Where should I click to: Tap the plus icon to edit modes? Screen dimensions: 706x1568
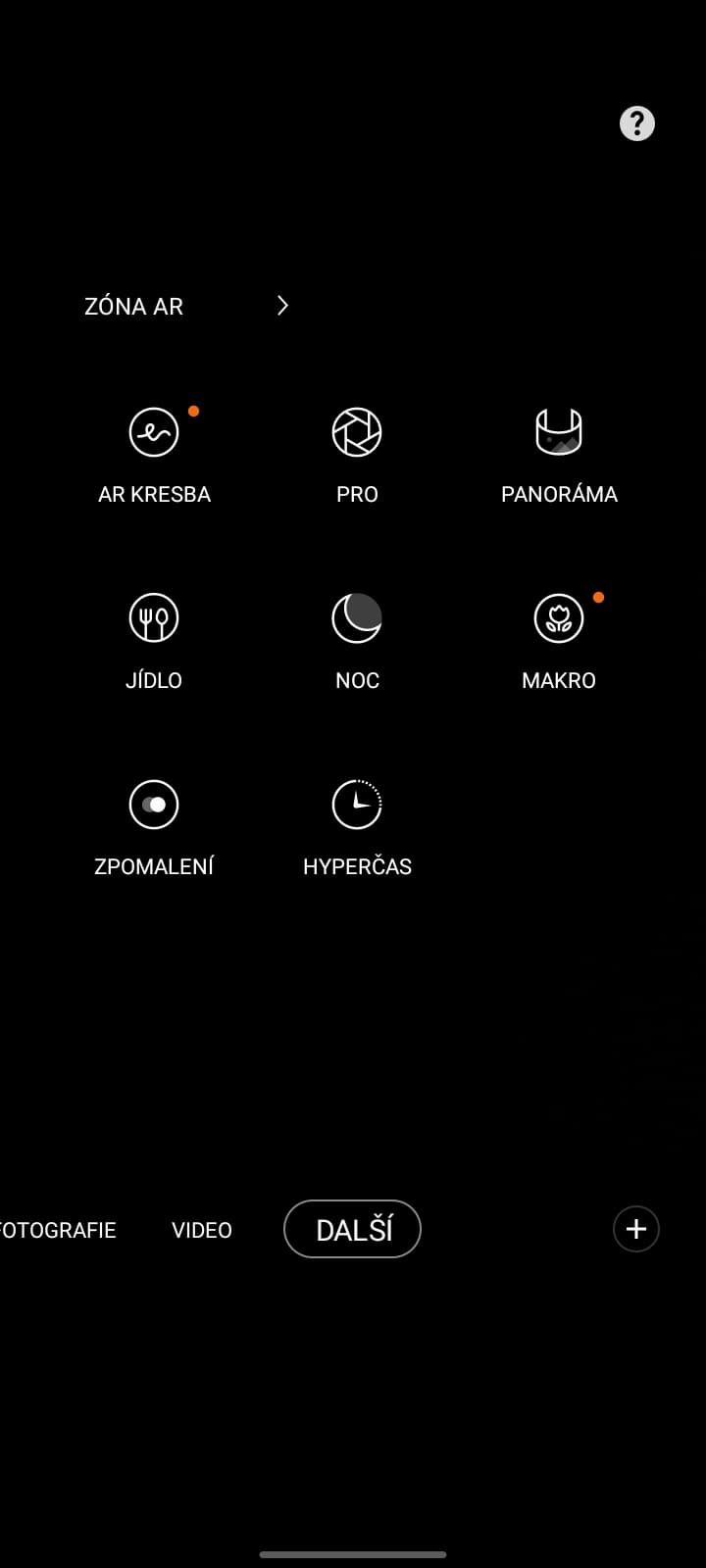636,1229
